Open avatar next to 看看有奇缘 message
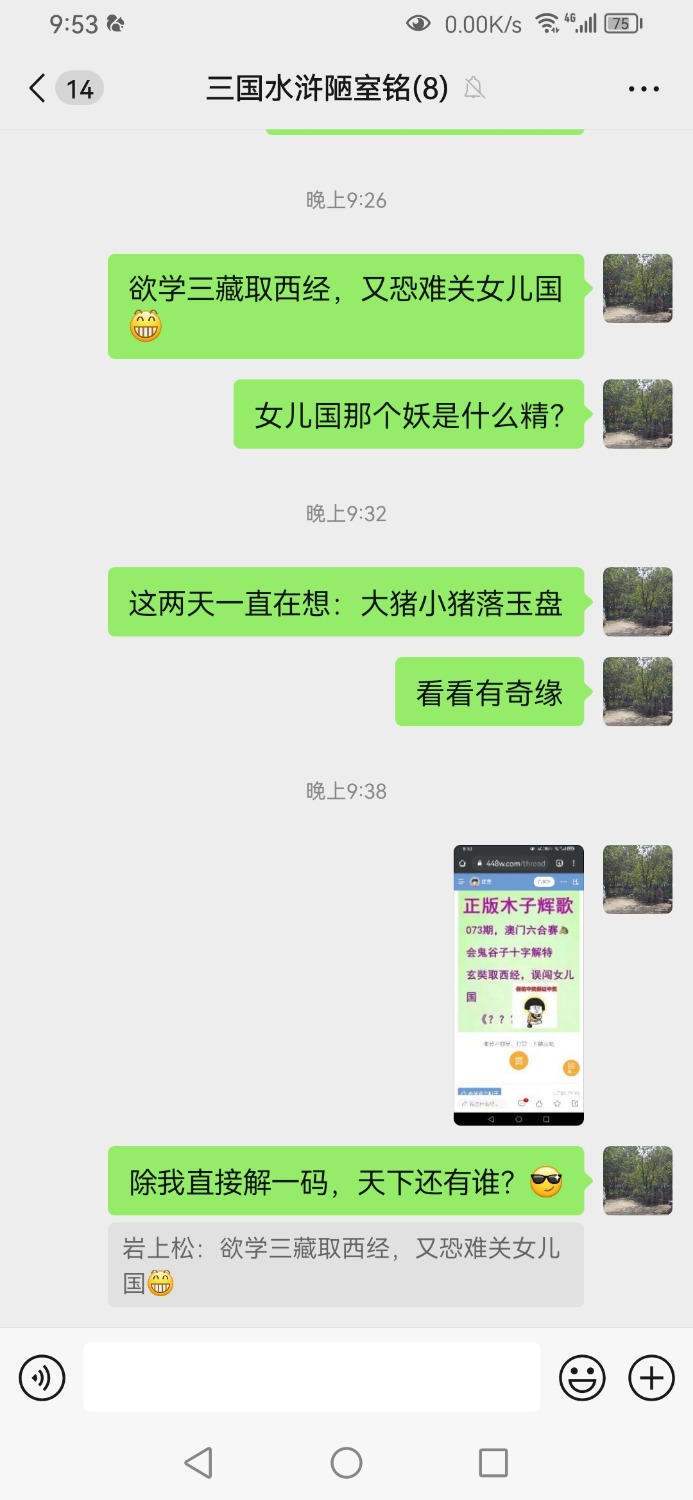693x1500 pixels. click(x=637, y=691)
